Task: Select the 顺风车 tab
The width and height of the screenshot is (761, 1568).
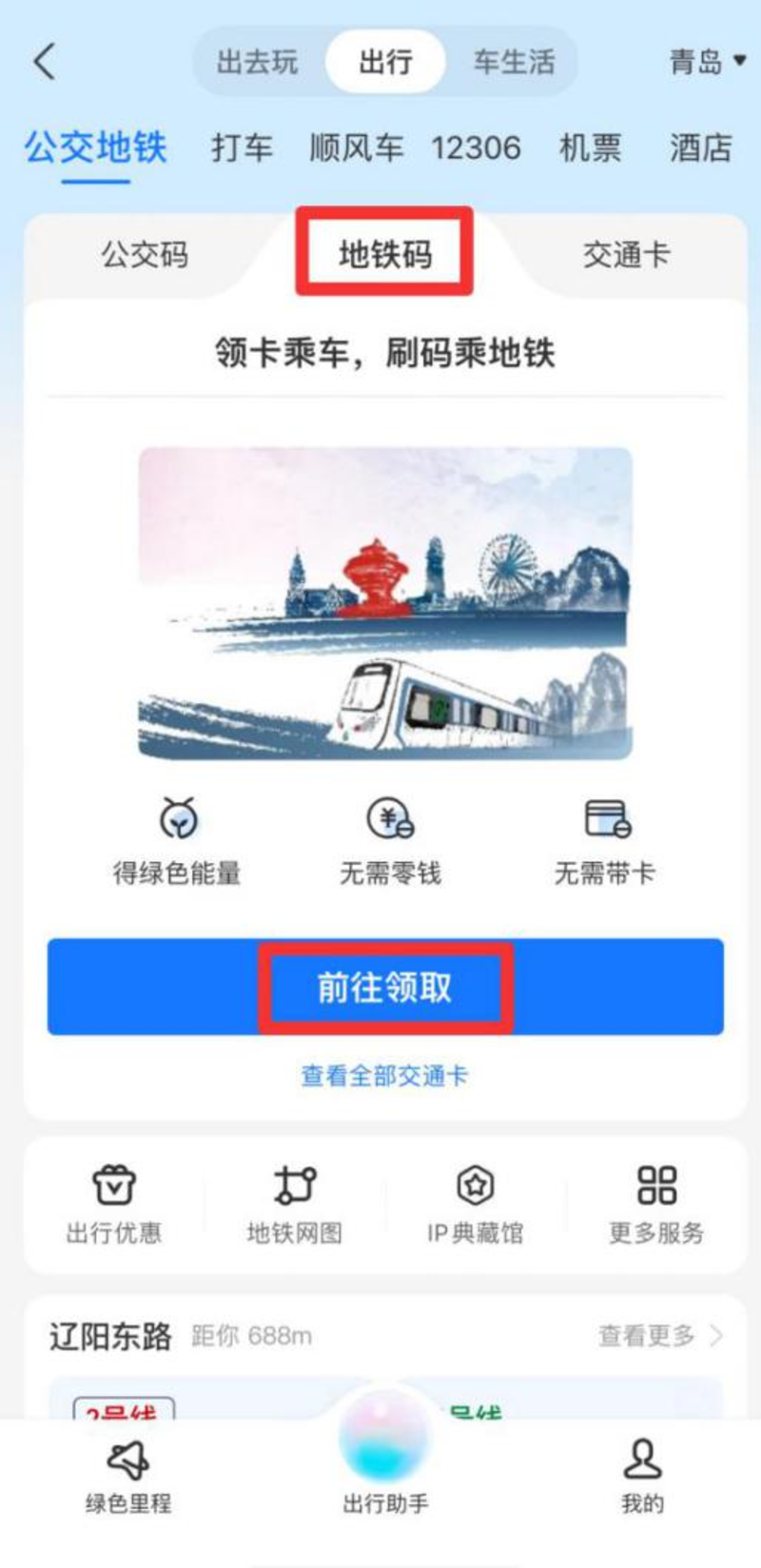Action: (x=357, y=148)
